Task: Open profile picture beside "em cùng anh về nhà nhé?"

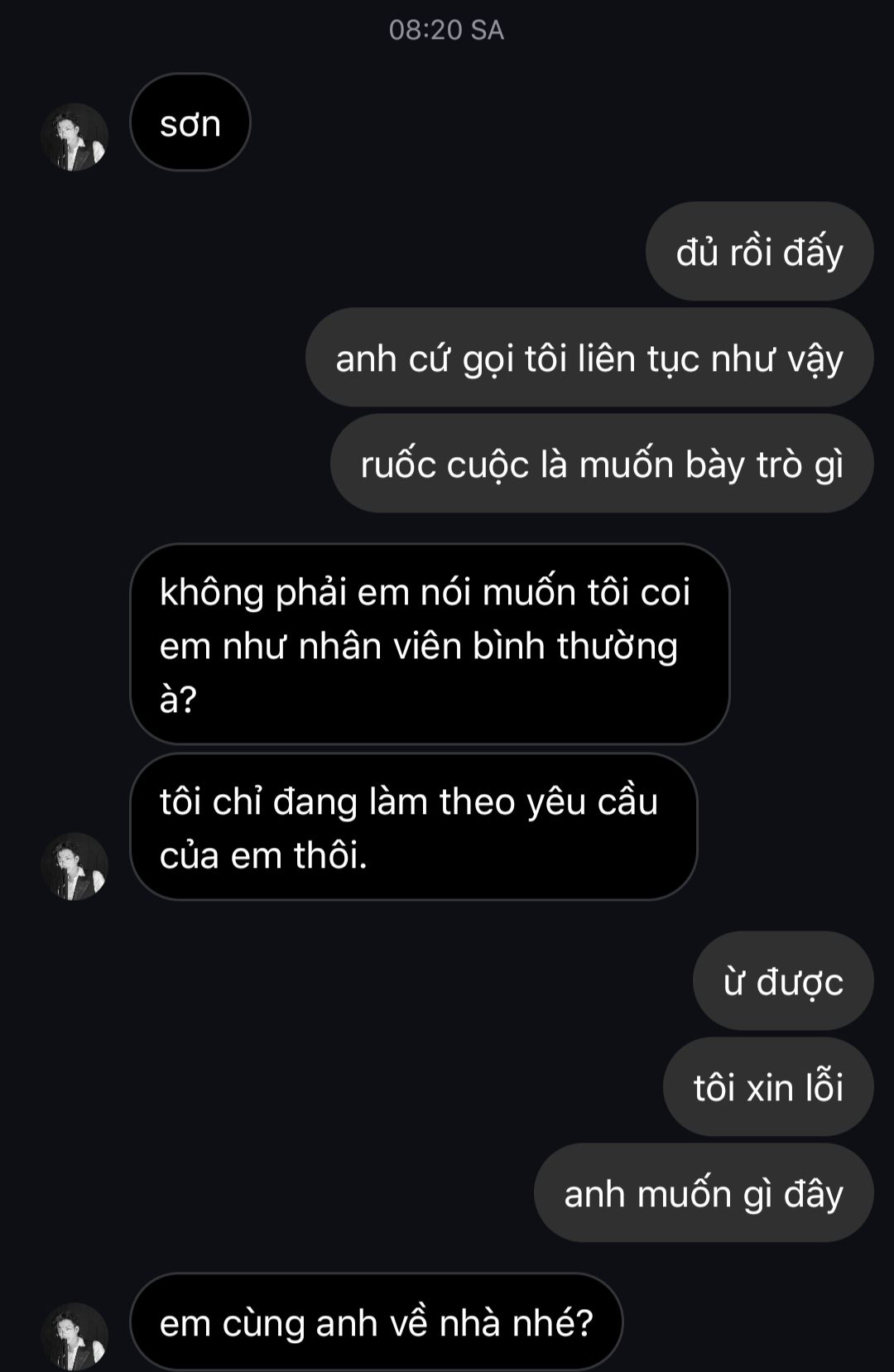Action: [74, 1336]
